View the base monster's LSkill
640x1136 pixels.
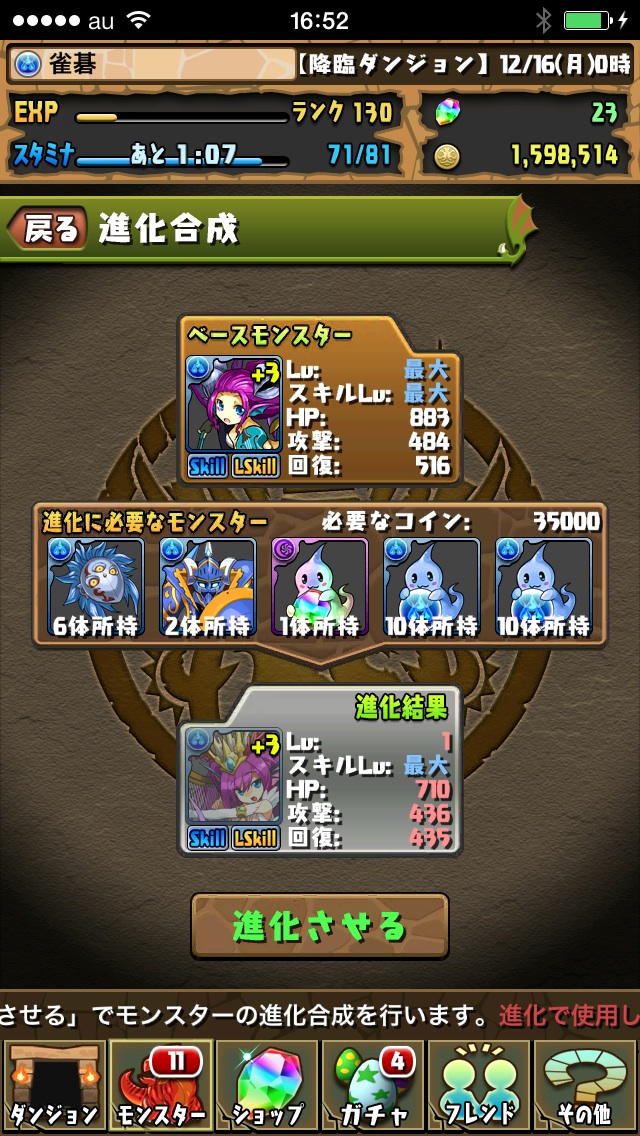(255, 466)
